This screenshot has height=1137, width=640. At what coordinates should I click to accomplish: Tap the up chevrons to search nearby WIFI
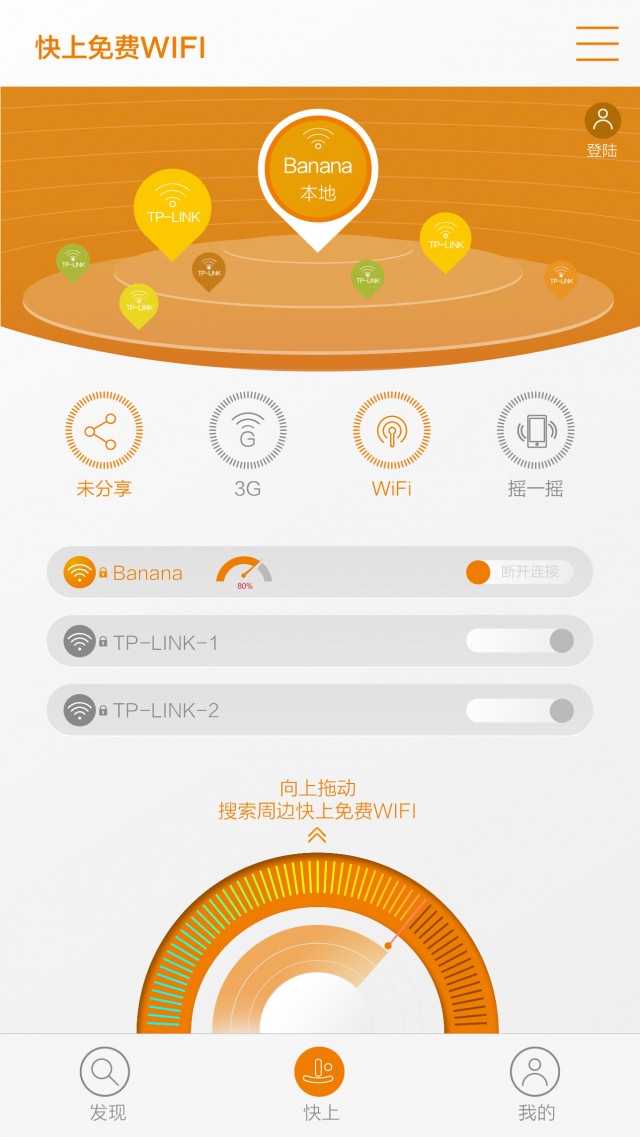point(317,834)
